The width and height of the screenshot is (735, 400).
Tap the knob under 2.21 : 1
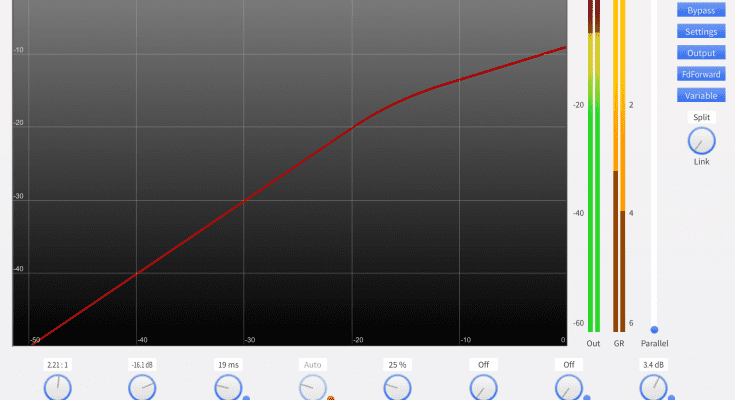pos(58,388)
